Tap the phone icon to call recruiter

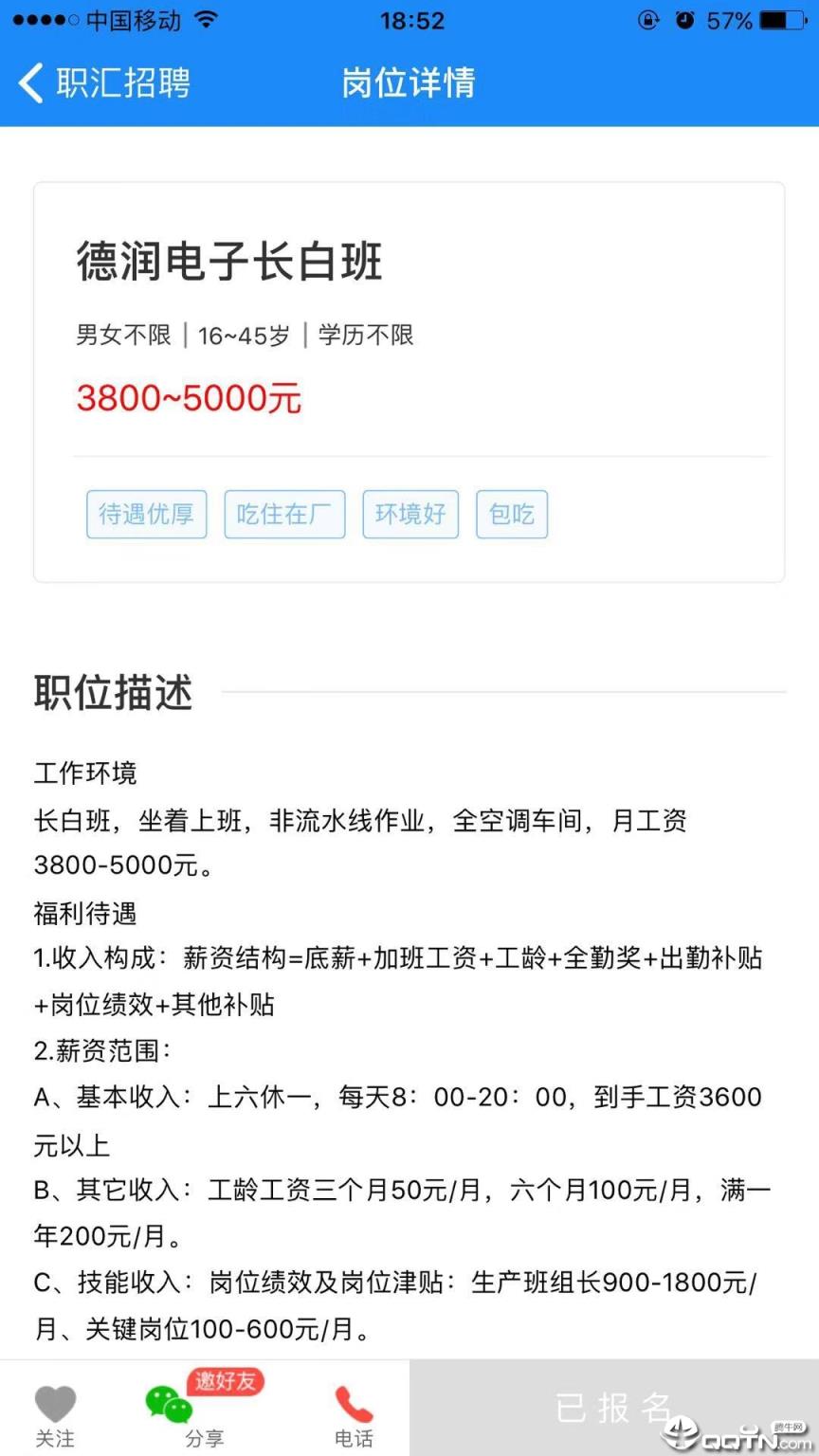pyautogui.click(x=353, y=1403)
